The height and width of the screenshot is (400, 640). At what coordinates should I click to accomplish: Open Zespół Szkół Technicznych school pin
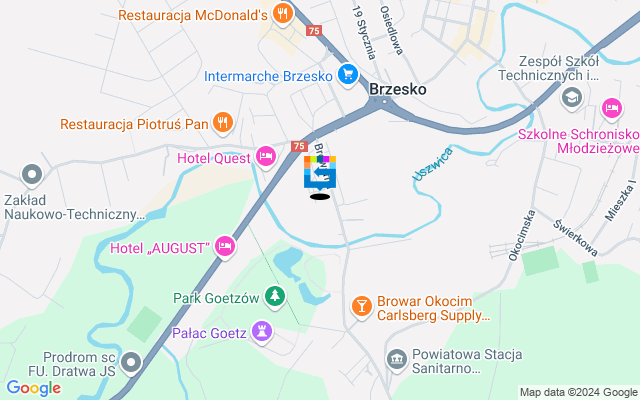tap(571, 97)
